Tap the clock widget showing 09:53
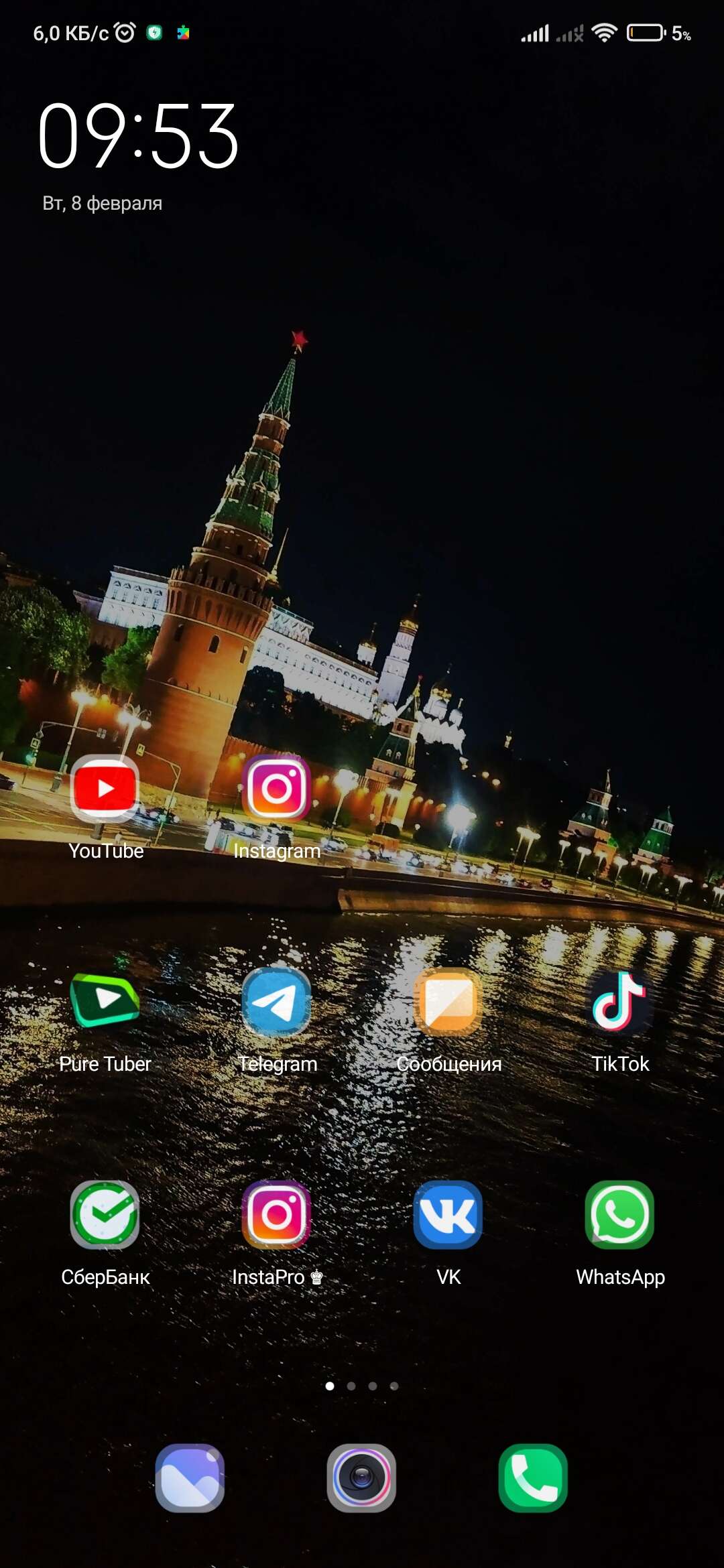The image size is (724, 1568). coord(138,136)
